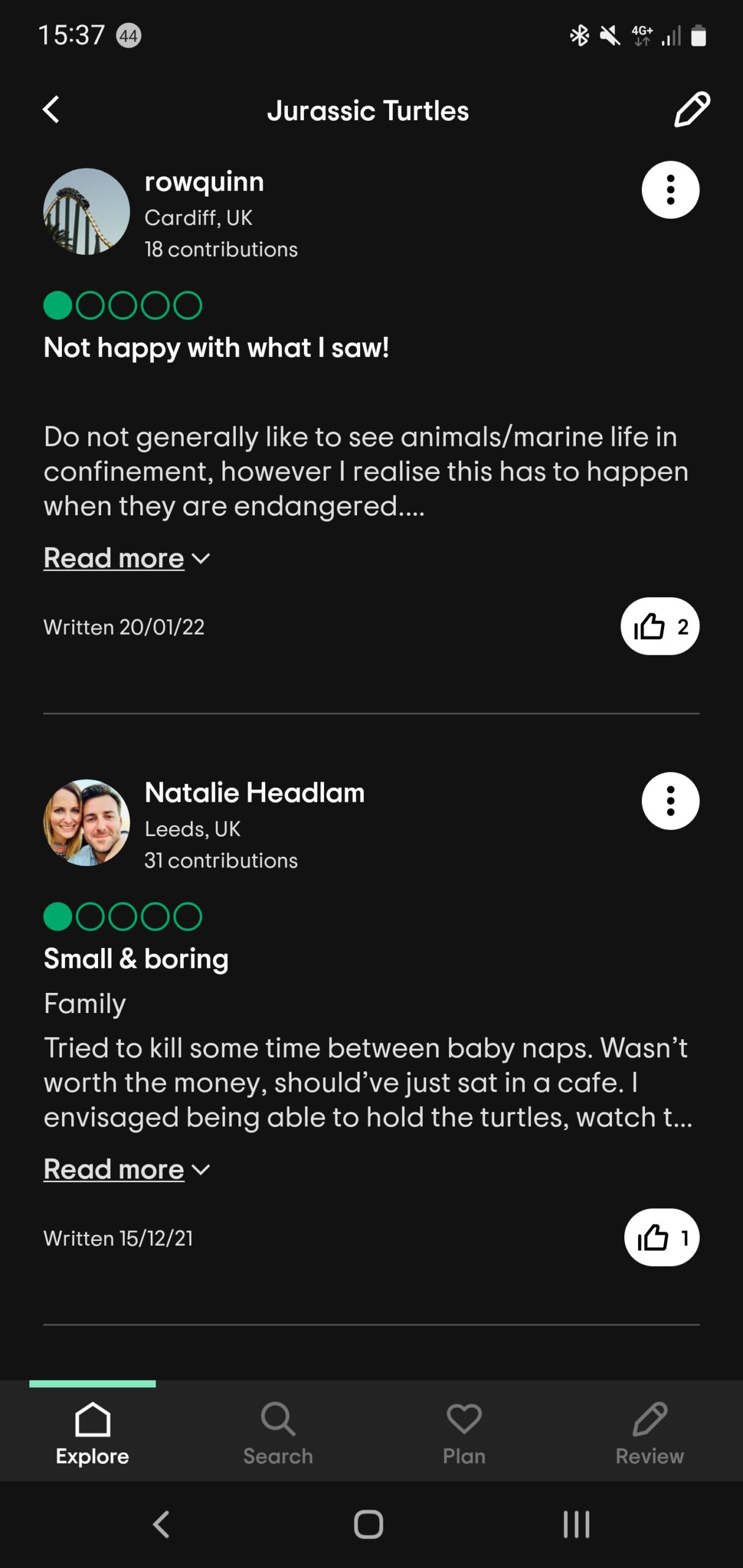Write a review using the pencil icon
743x1568 pixels.
692,110
